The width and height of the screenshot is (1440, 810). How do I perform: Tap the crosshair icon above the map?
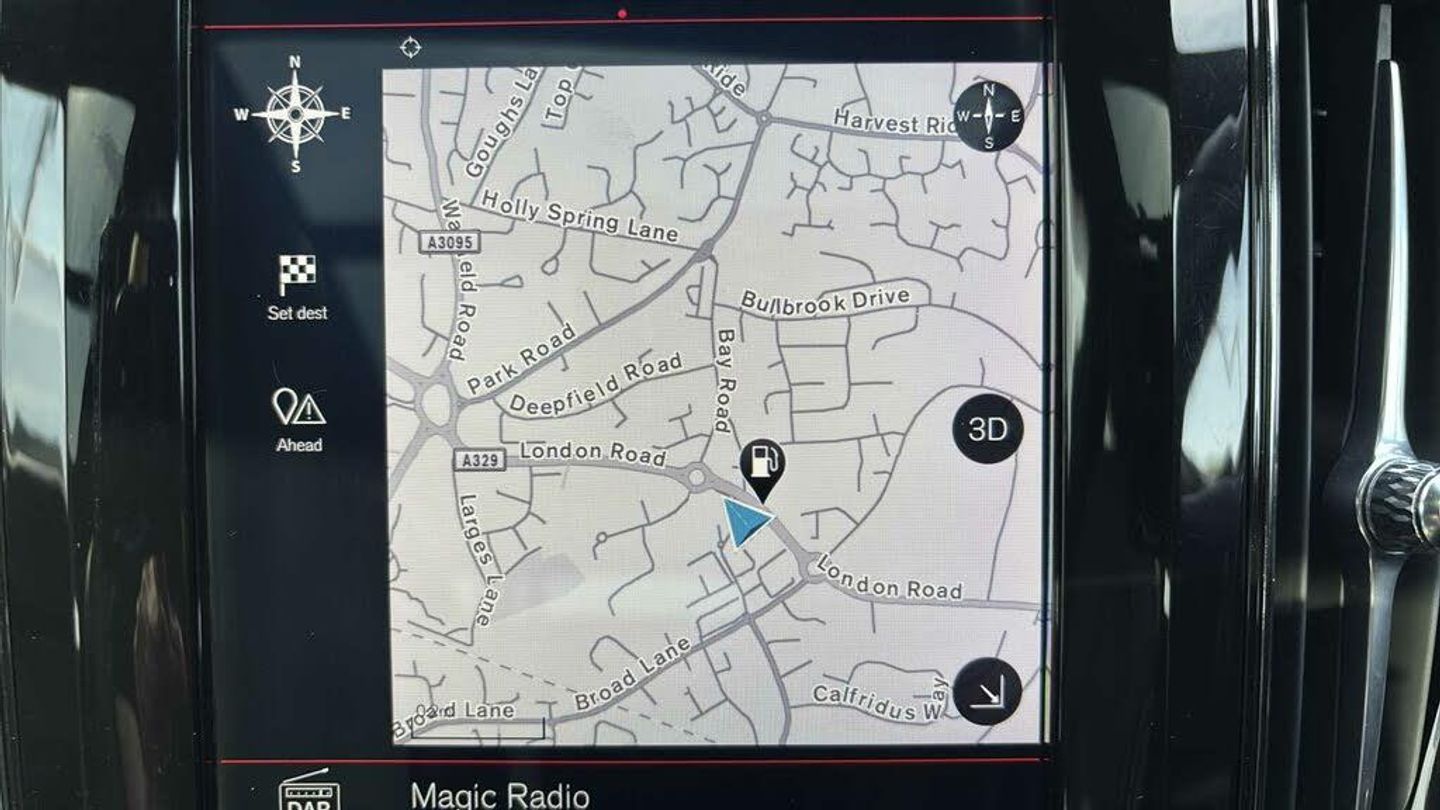pyautogui.click(x=410, y=47)
